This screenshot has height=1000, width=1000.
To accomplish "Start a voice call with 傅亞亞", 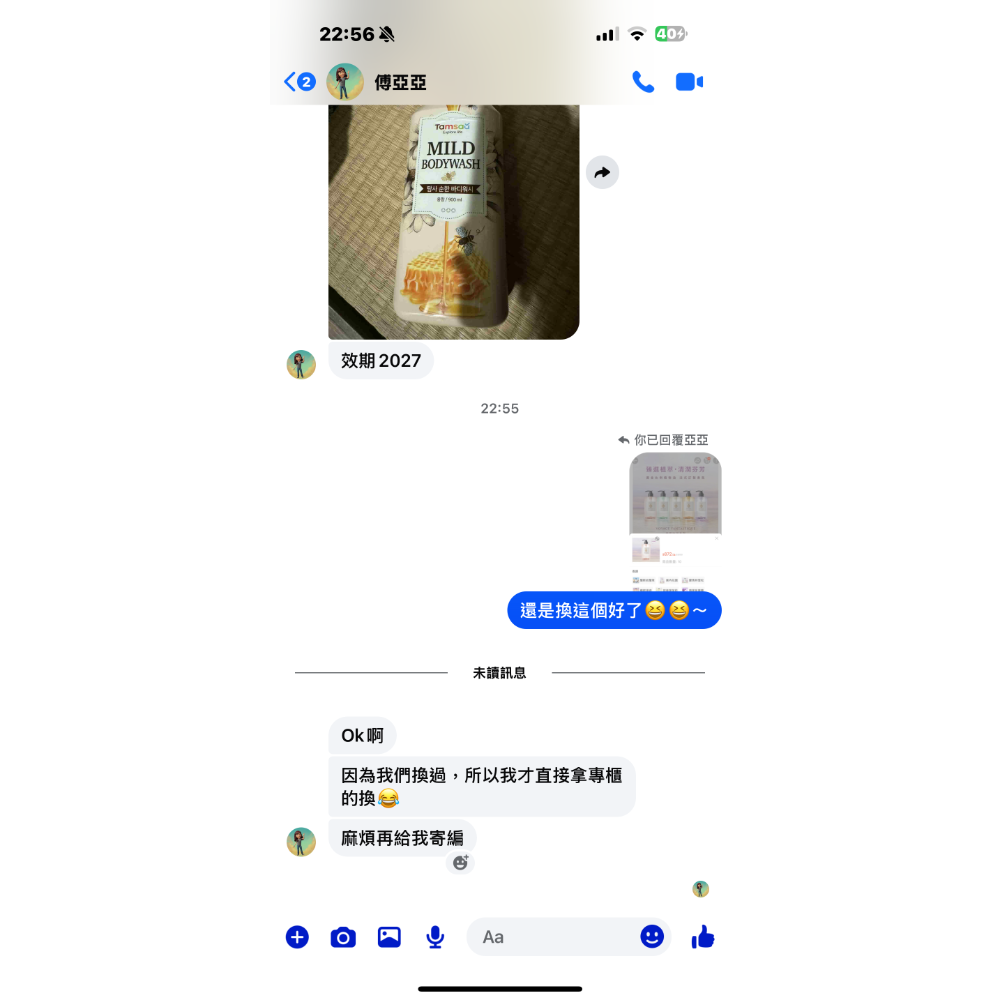I will (643, 82).
